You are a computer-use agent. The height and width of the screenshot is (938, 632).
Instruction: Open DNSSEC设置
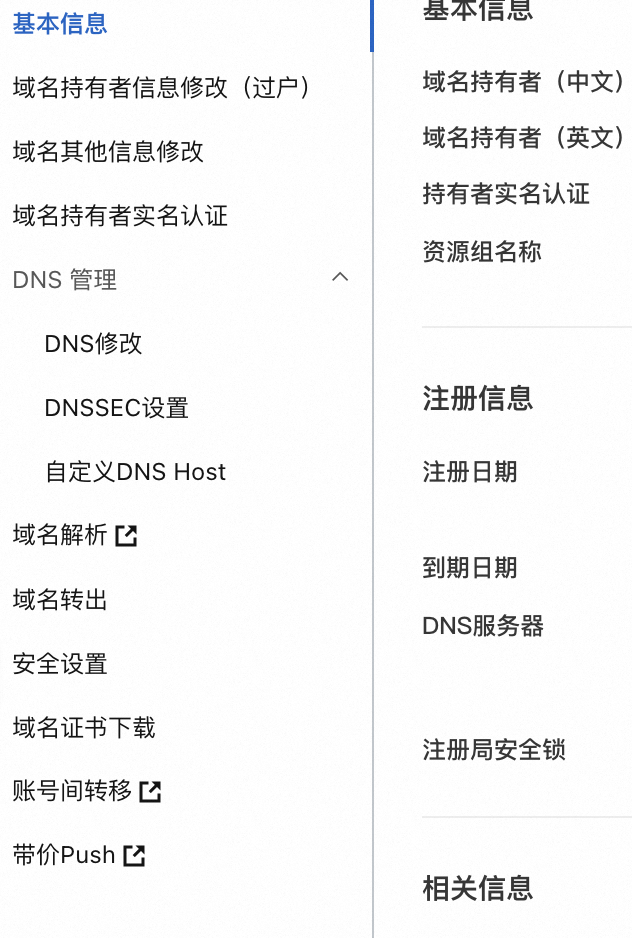(x=116, y=408)
